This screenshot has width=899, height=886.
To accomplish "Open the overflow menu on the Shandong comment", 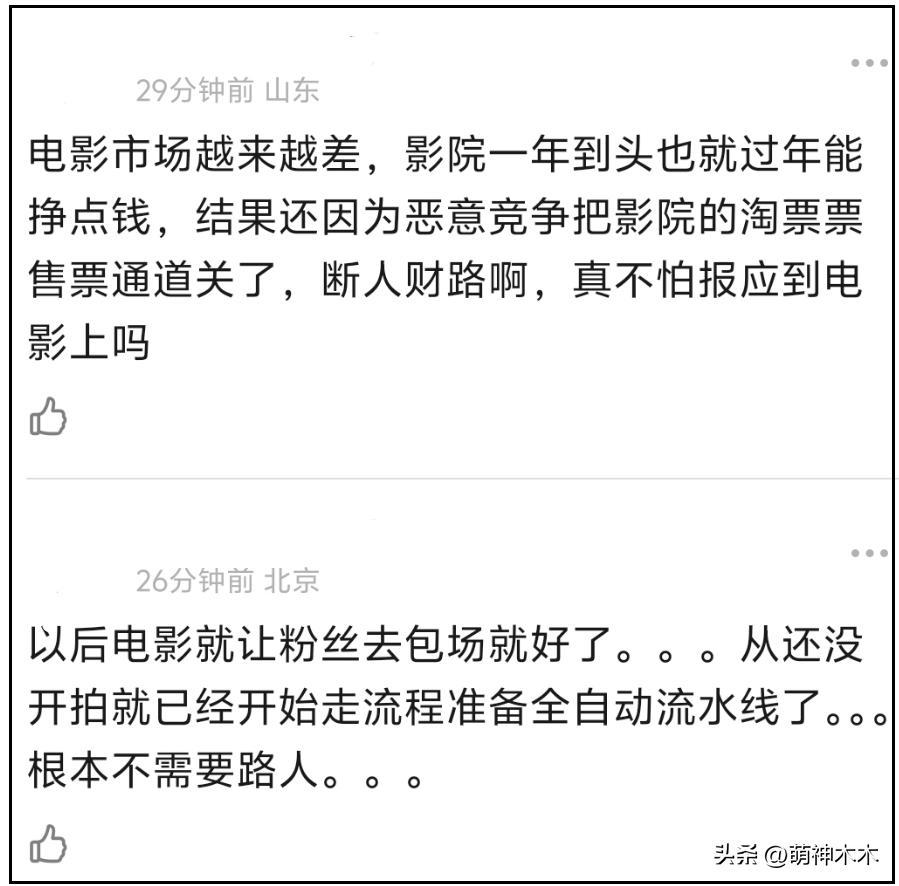I will click(869, 63).
